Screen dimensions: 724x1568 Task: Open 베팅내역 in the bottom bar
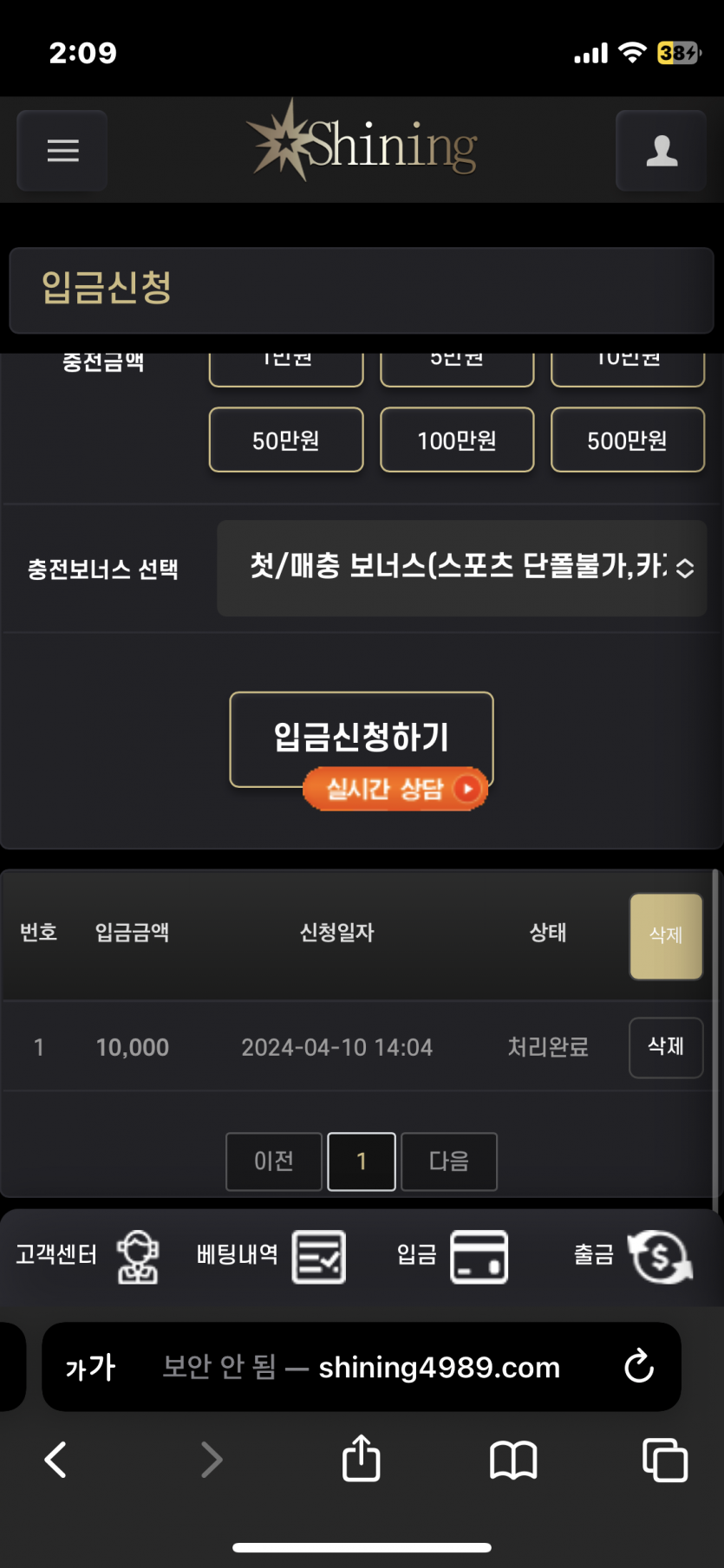click(x=271, y=1256)
